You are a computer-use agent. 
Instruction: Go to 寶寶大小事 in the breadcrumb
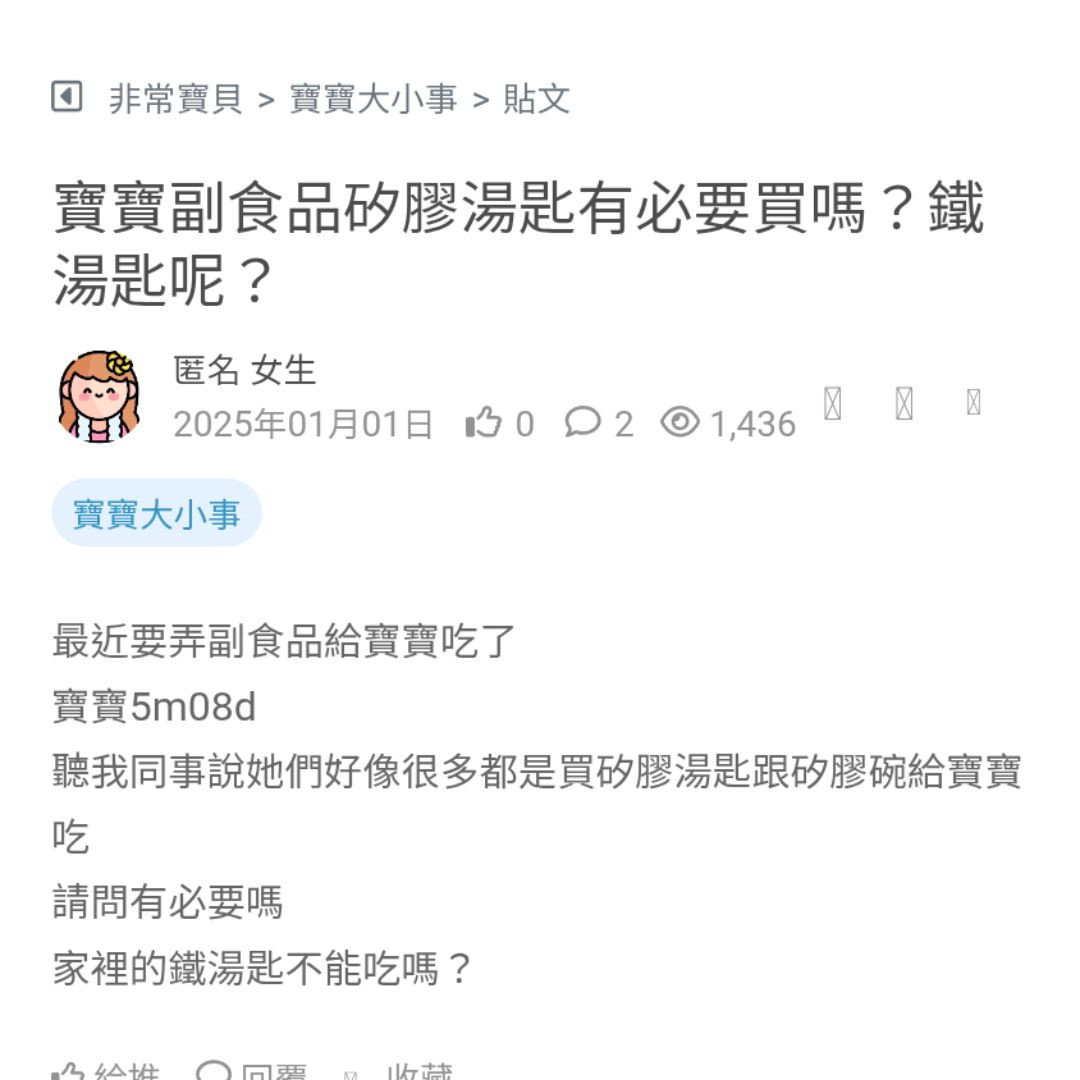373,99
